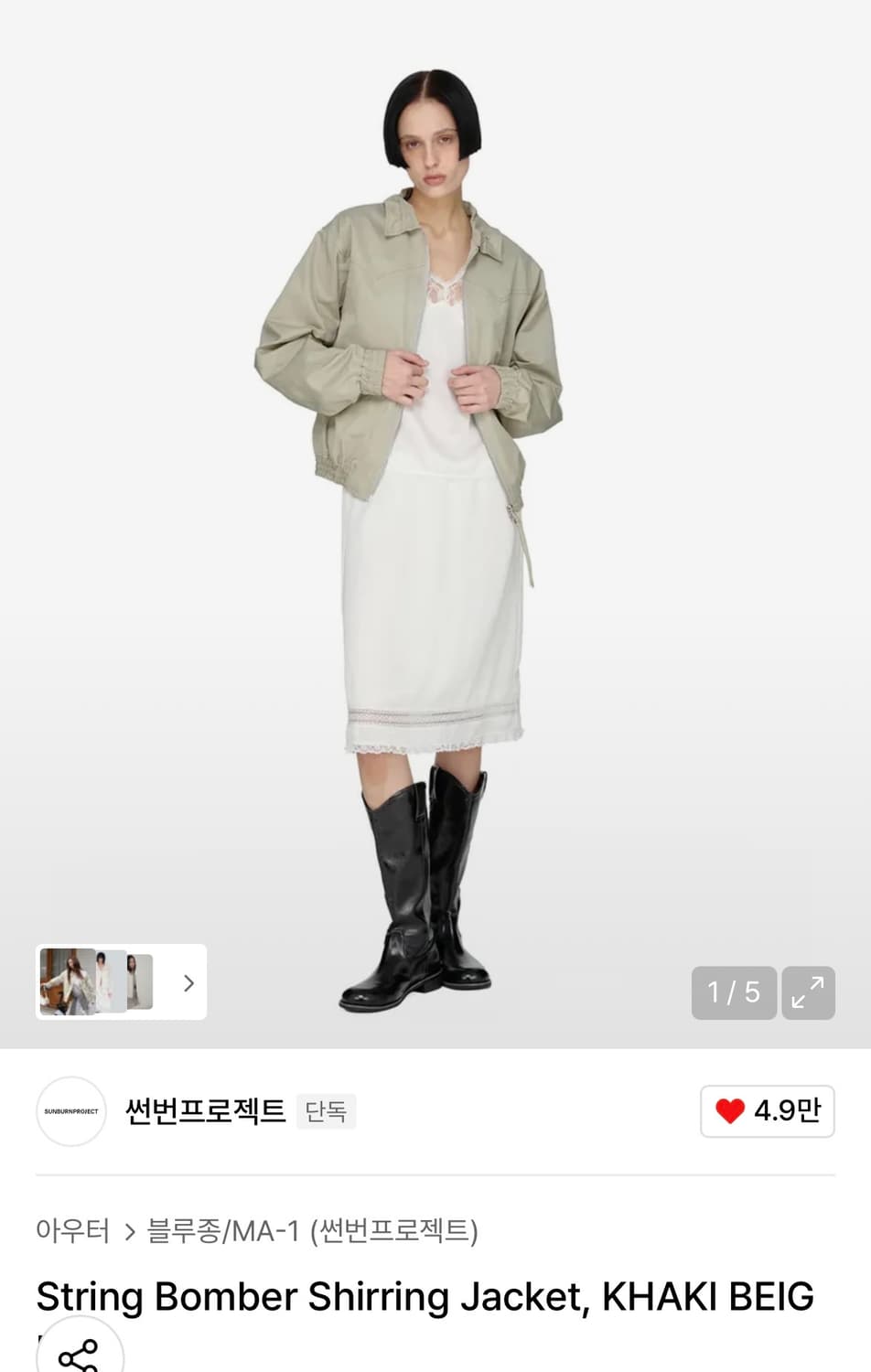The height and width of the screenshot is (1372, 871).
Task: Click the 단독 exclusive badge
Action: click(x=326, y=1110)
